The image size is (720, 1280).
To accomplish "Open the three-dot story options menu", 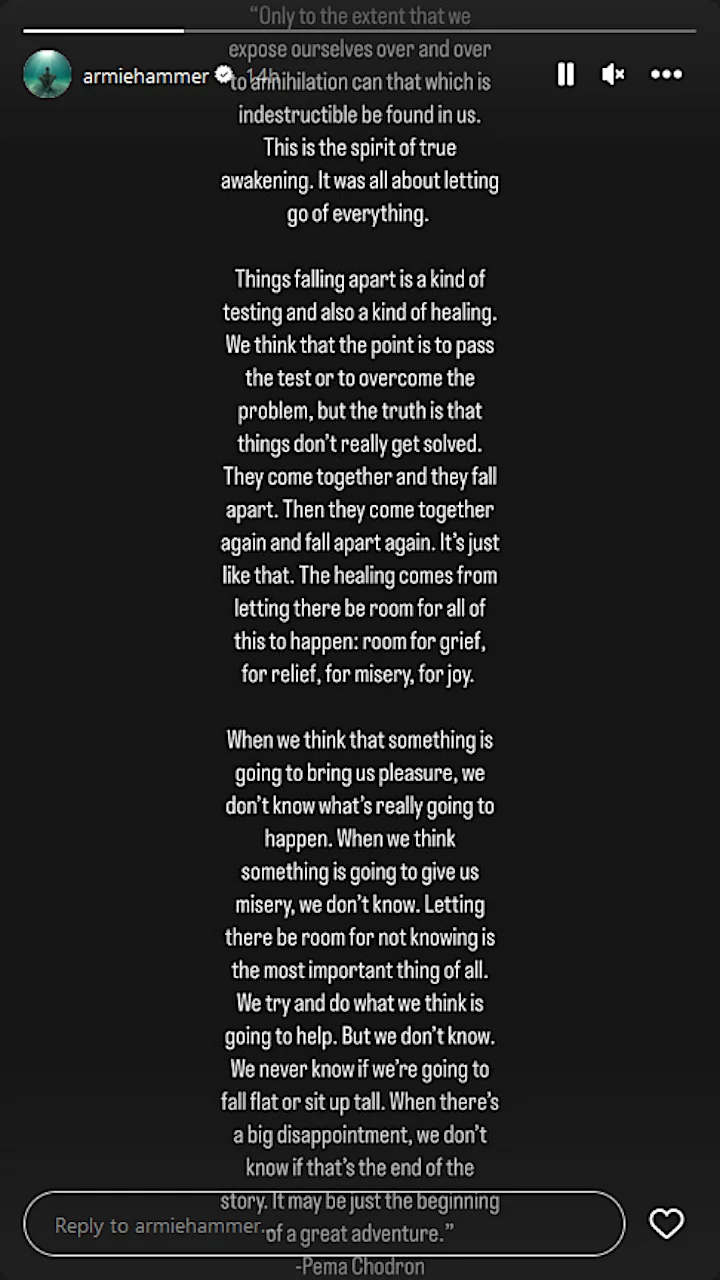I will 666,74.
